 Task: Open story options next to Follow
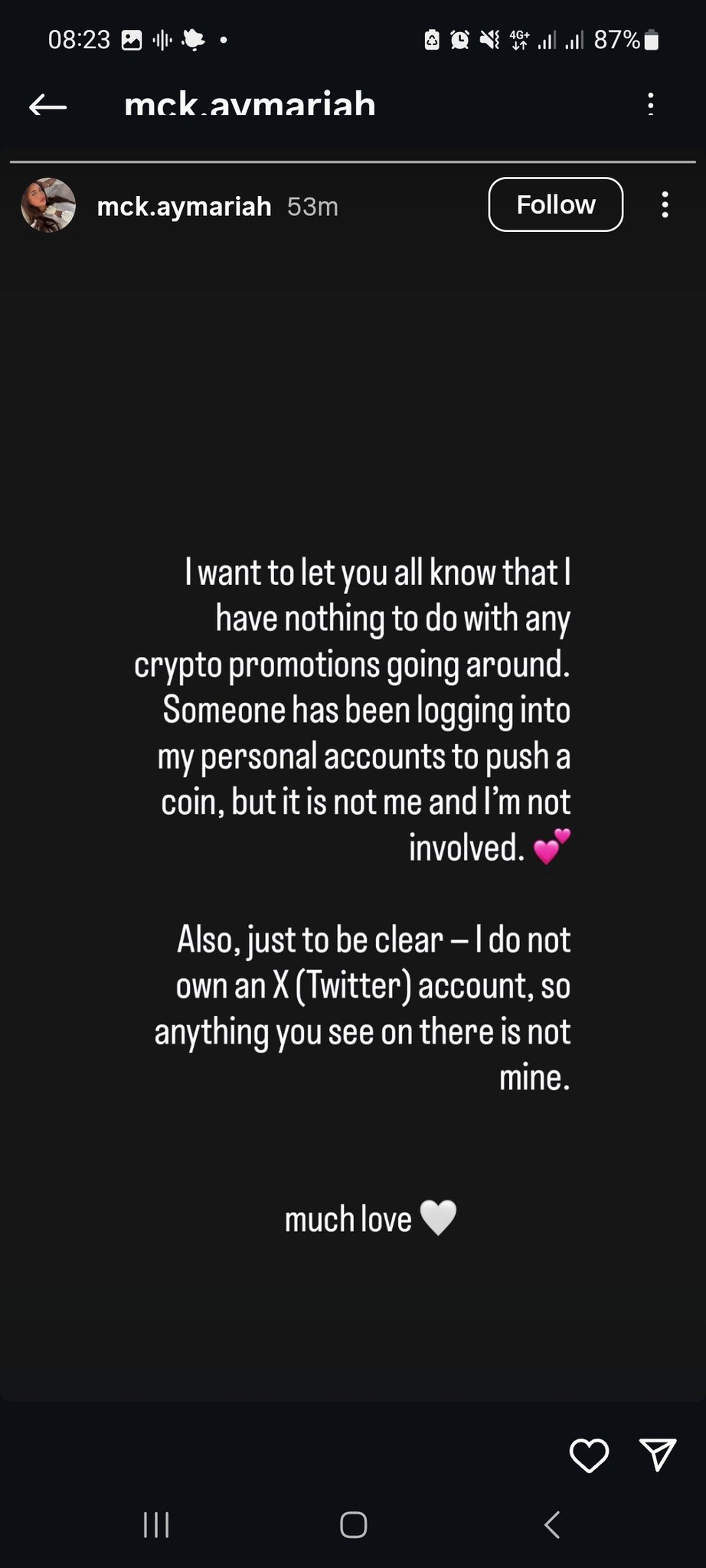(x=665, y=204)
